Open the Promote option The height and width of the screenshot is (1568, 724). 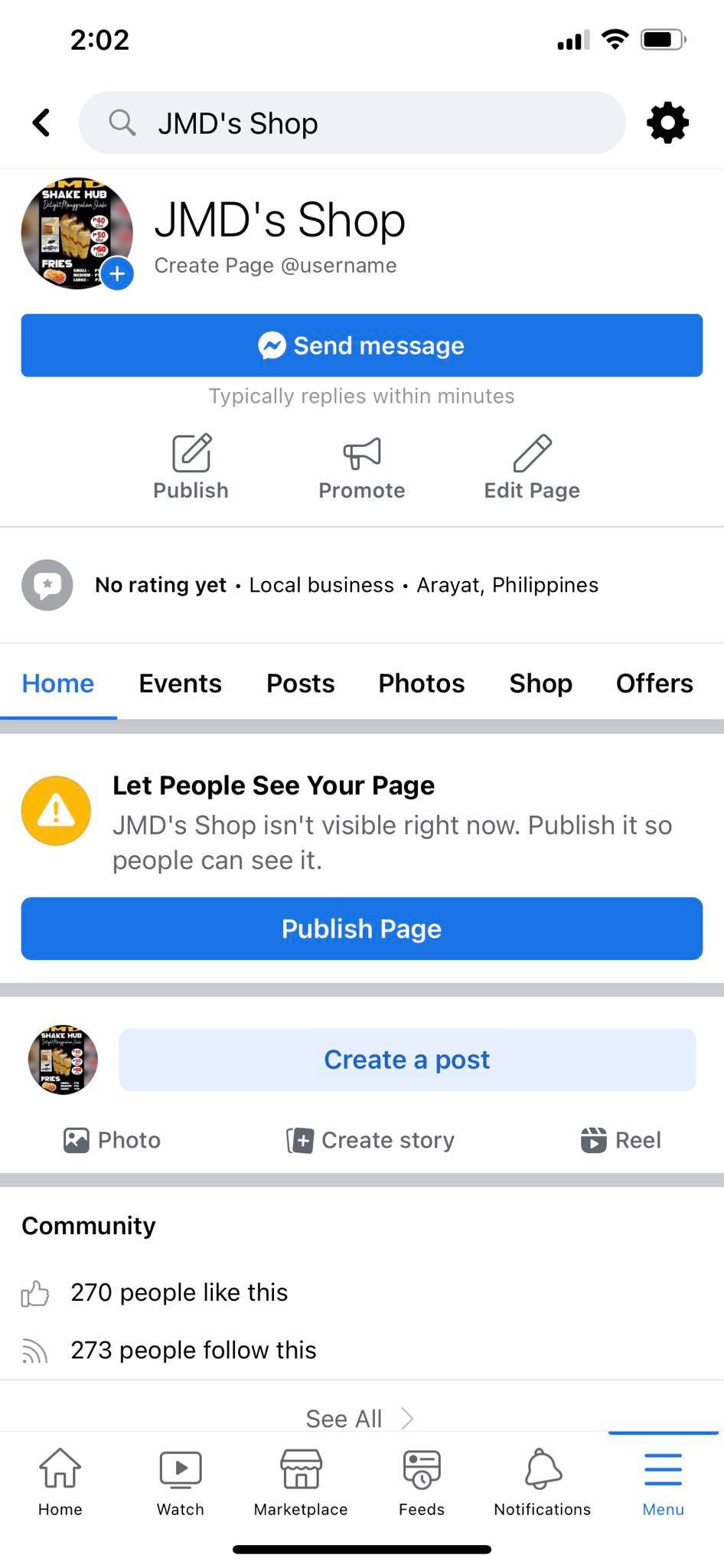[361, 467]
